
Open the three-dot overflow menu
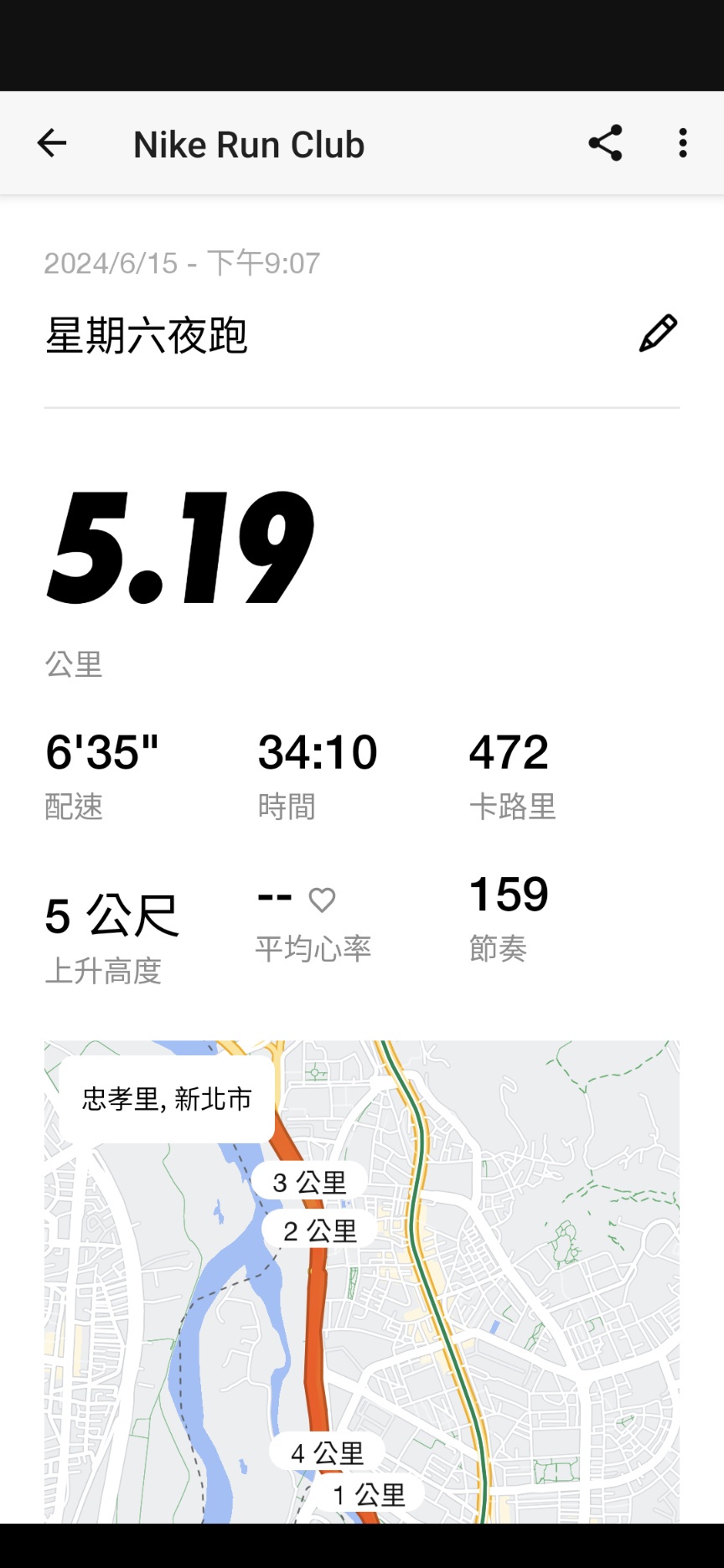coord(683,143)
